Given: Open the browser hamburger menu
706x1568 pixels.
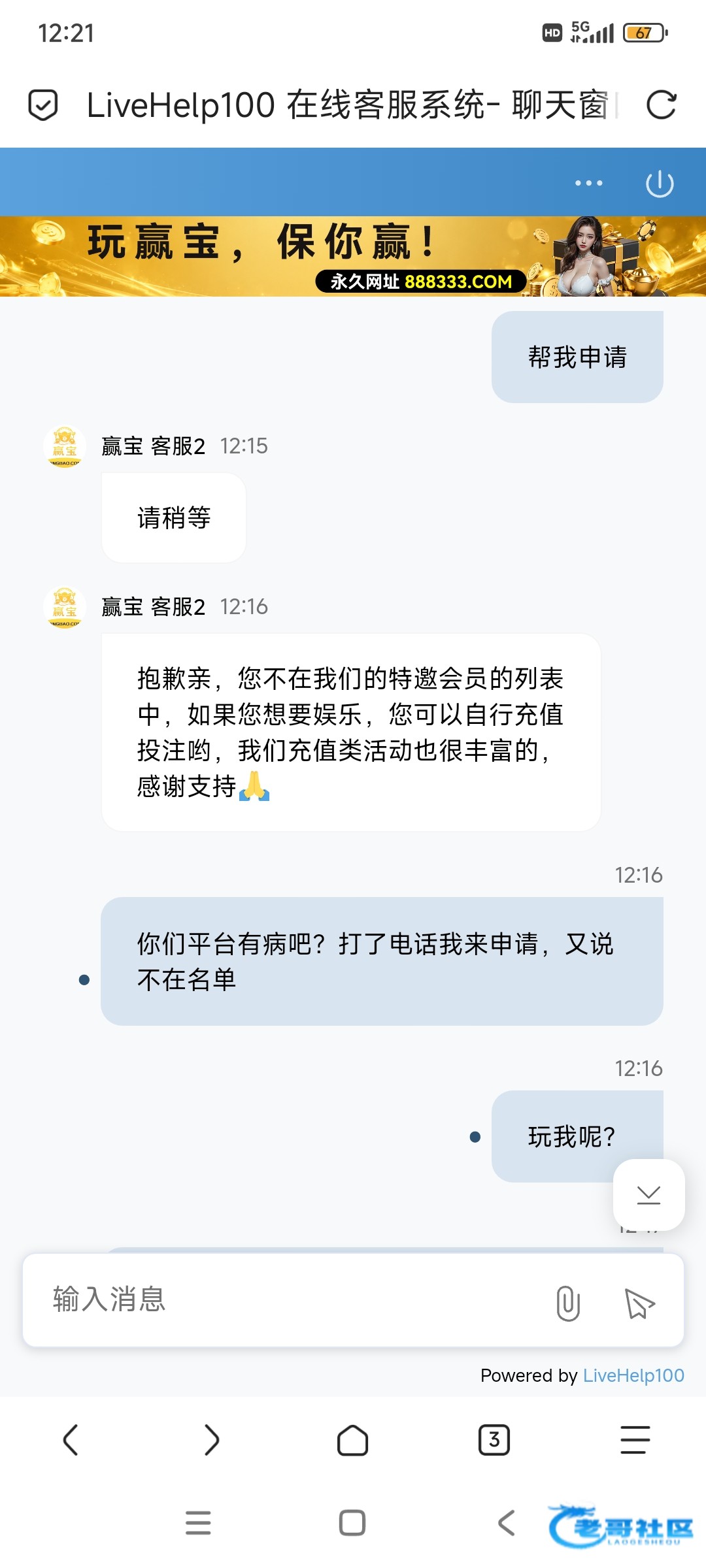Looking at the screenshot, I should point(635,1440).
